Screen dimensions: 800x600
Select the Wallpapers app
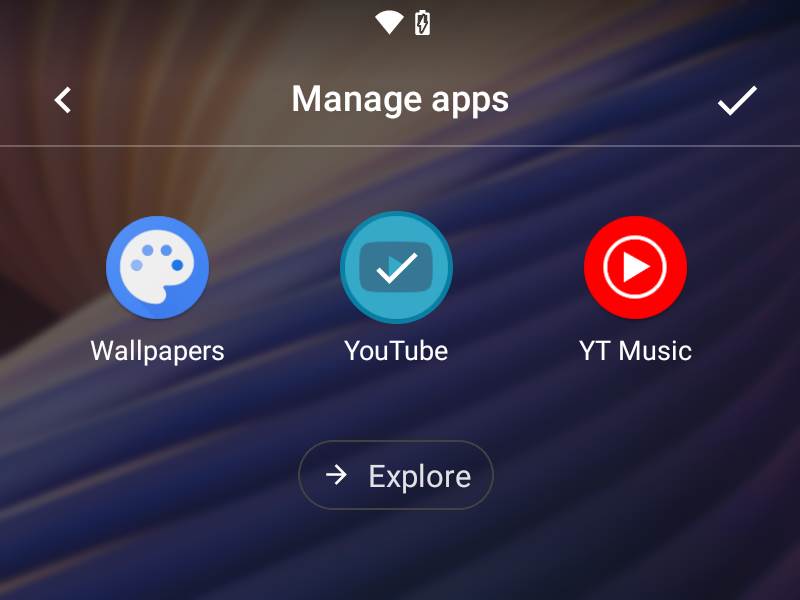(157, 268)
